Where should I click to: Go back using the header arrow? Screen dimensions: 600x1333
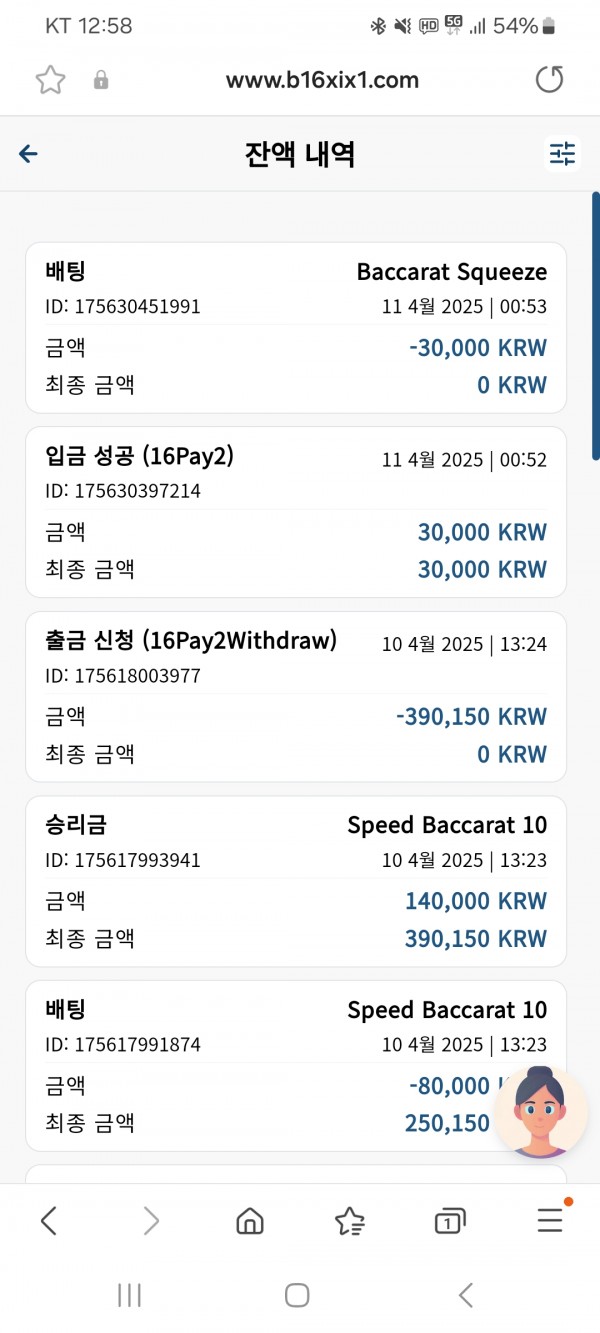[28, 154]
